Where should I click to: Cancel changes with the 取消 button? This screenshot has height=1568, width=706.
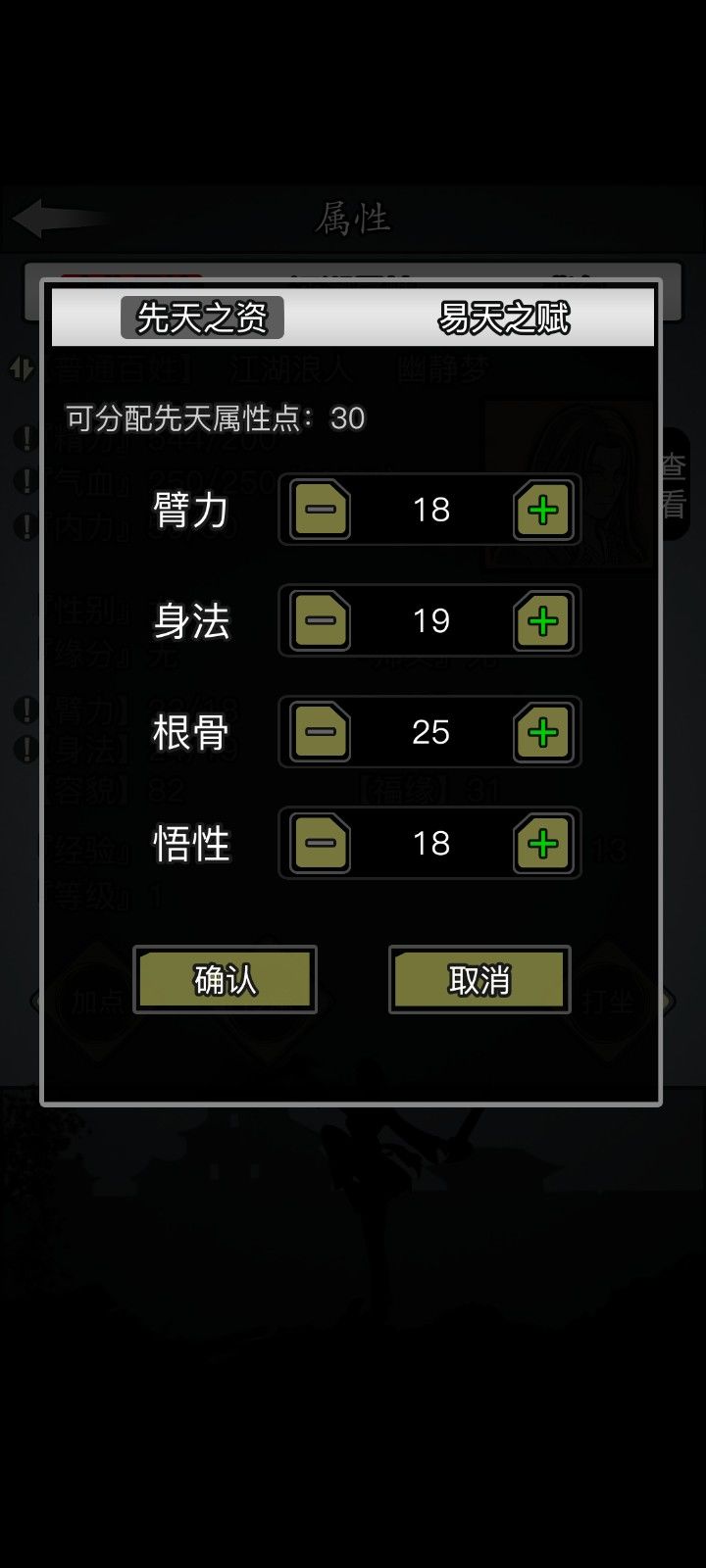pos(478,979)
